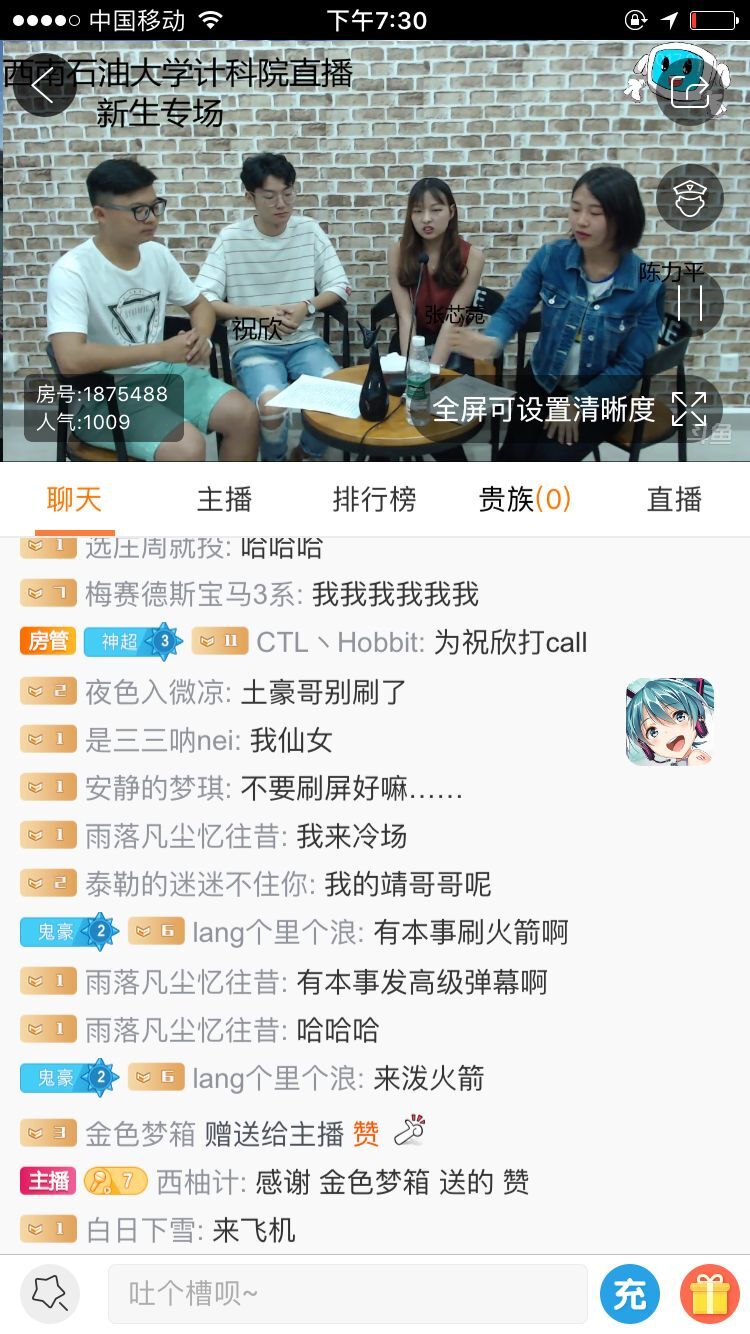The width and height of the screenshot is (750, 1334).
Task: Open the 充 recharge button
Action: (x=630, y=1294)
